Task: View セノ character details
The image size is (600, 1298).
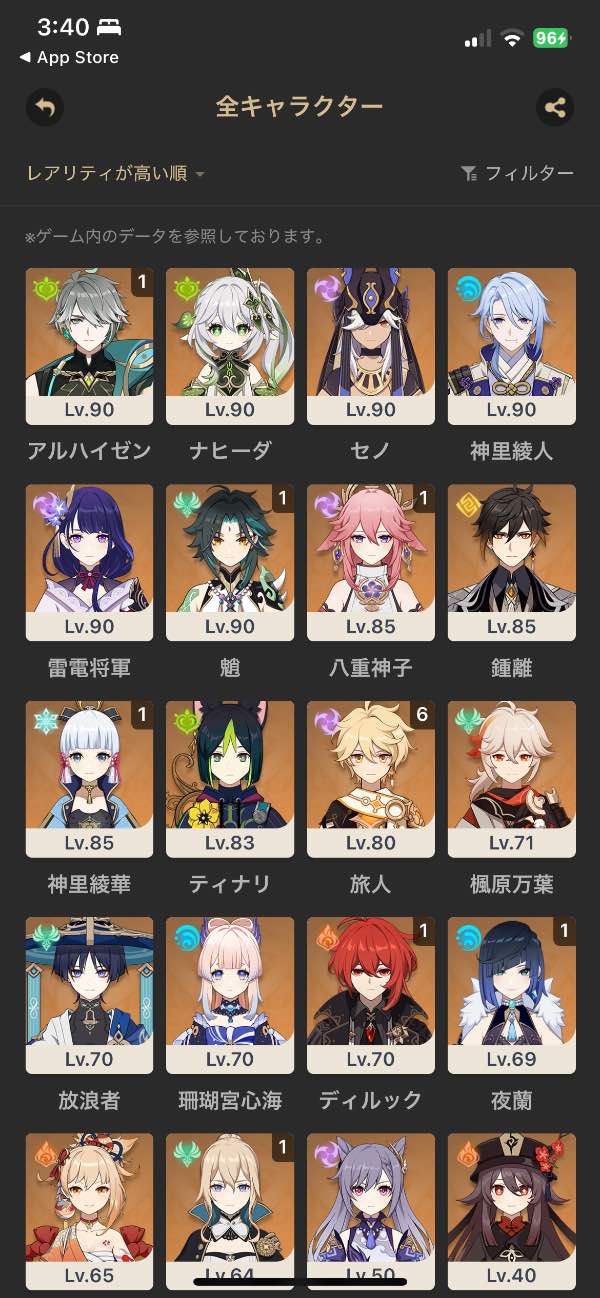Action: point(371,346)
